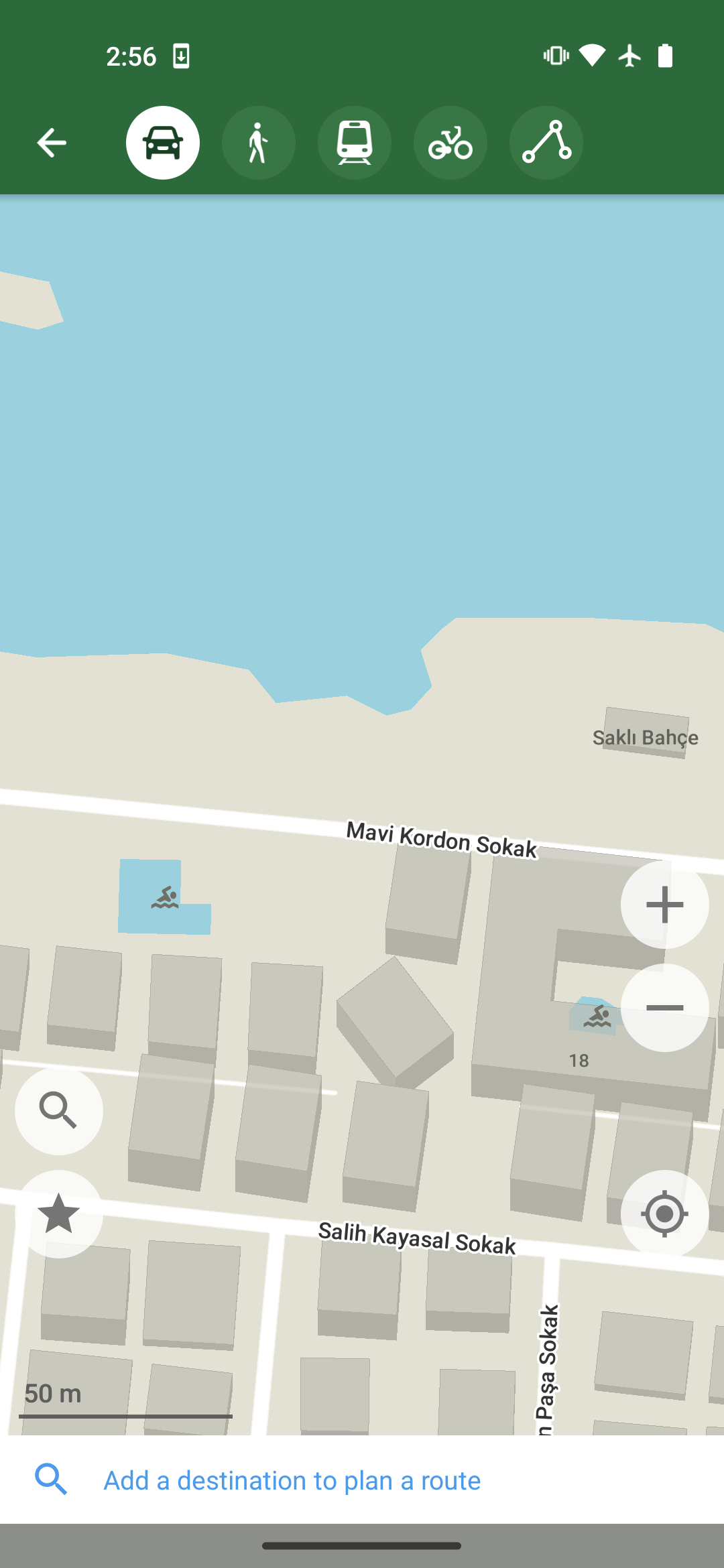The height and width of the screenshot is (1568, 724).
Task: Switch to the walking mode tab
Action: point(259,142)
